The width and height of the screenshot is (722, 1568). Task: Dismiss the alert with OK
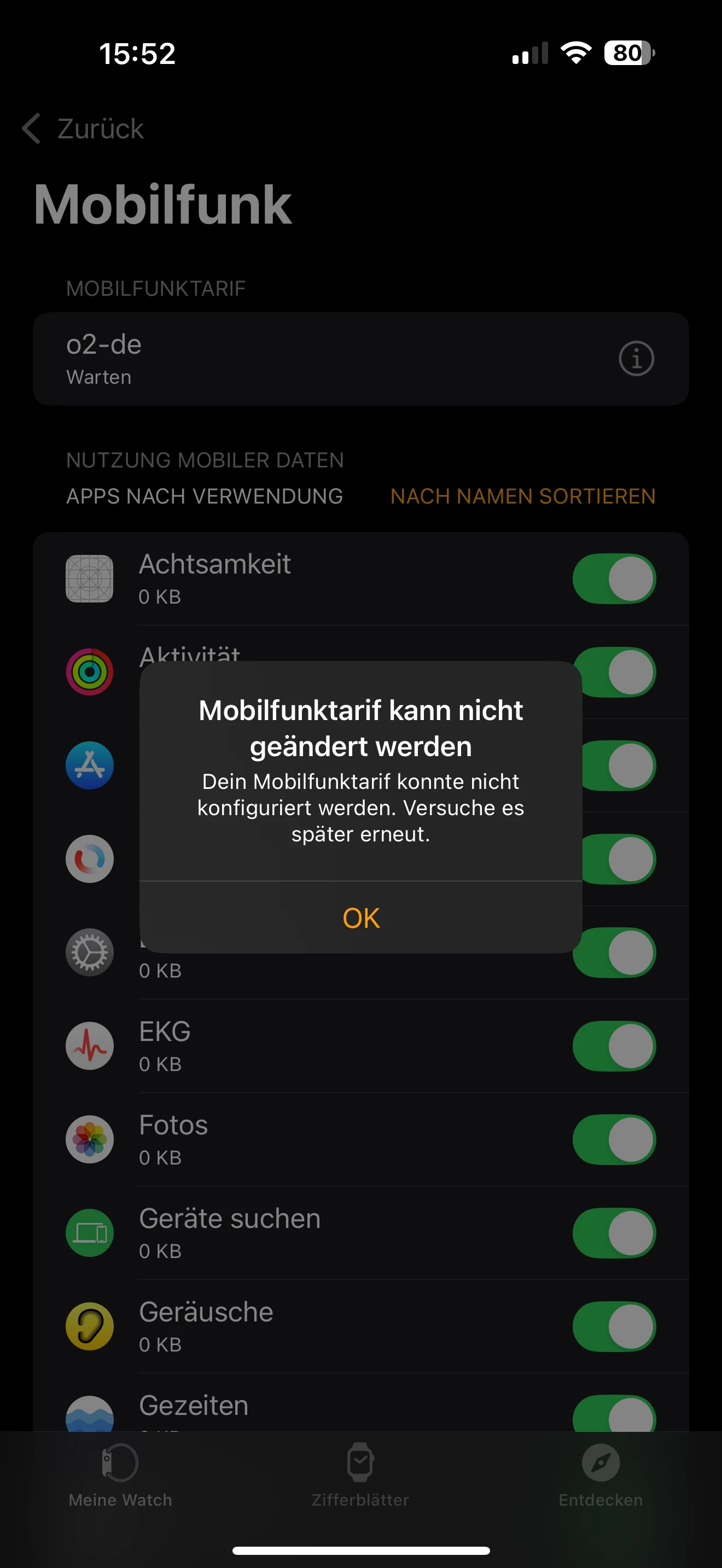coord(361,917)
